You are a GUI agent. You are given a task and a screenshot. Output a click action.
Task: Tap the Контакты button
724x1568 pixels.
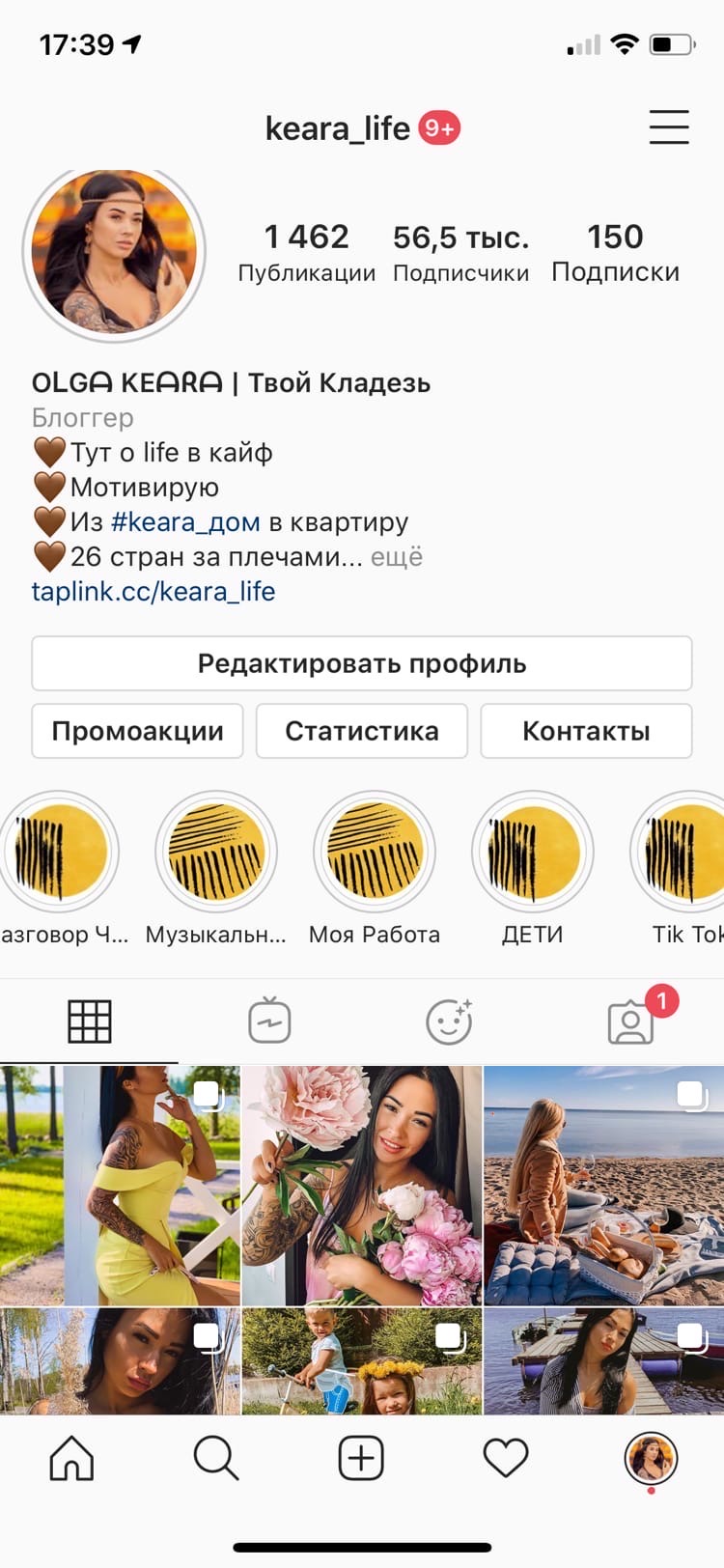586,731
